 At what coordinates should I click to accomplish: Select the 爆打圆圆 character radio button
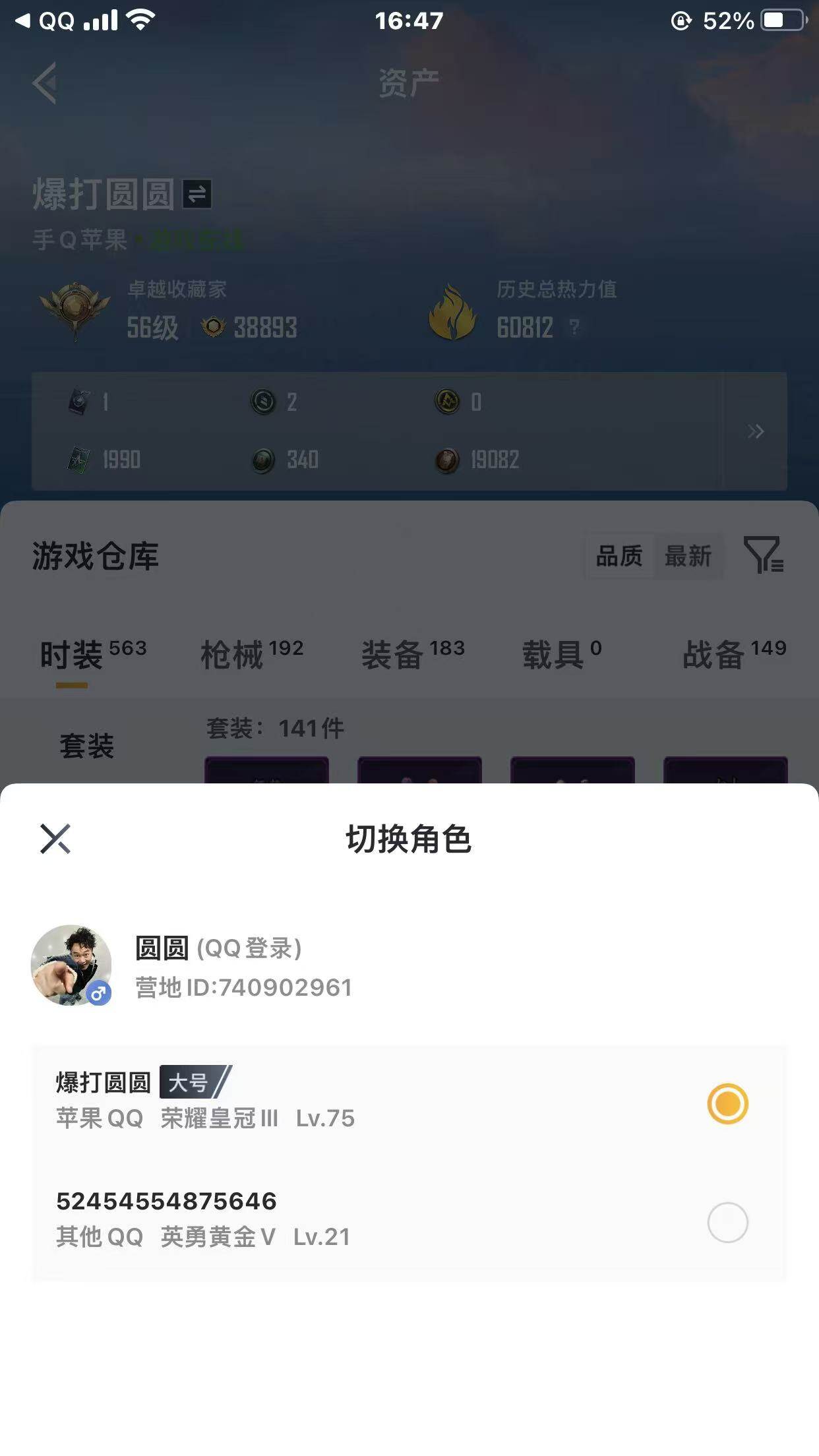727,1101
